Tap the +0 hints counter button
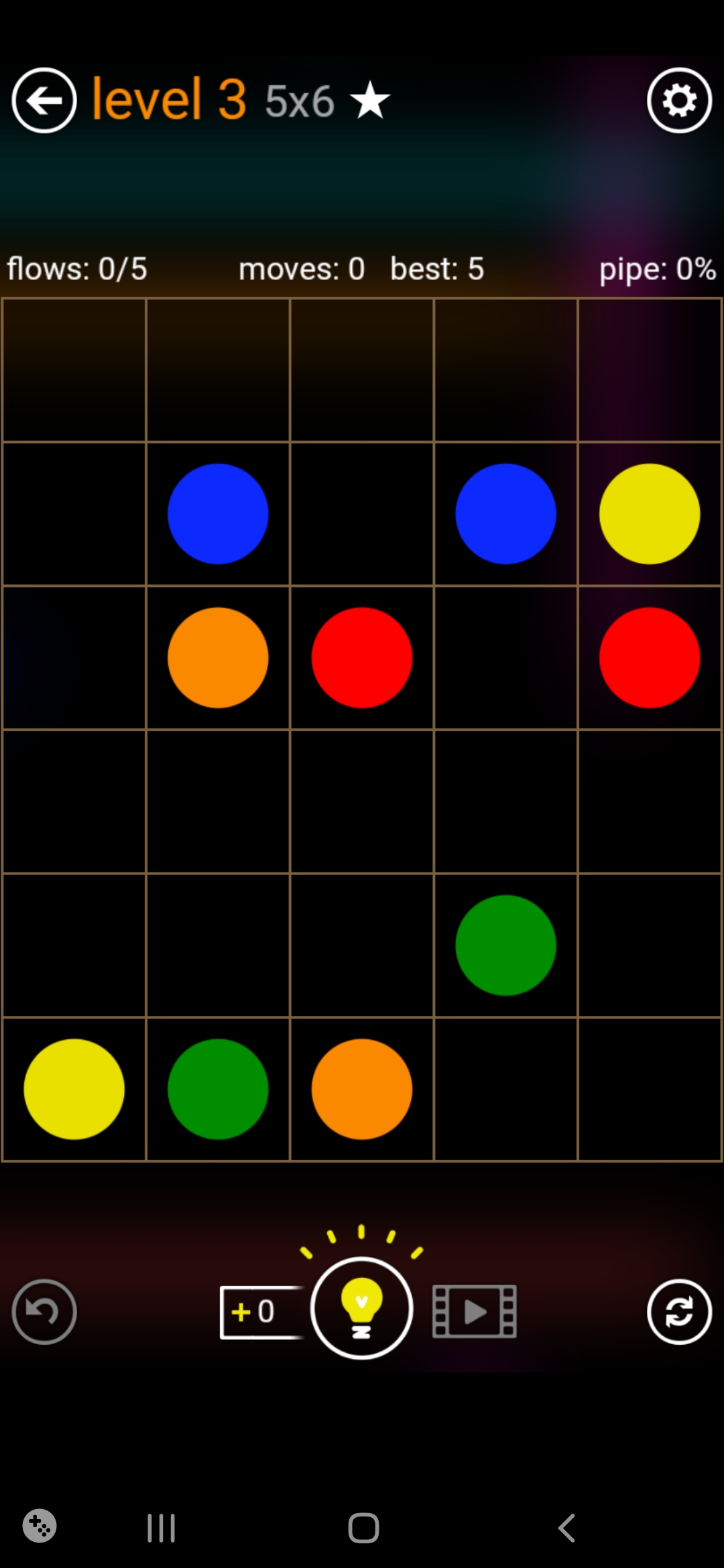 click(x=258, y=1311)
